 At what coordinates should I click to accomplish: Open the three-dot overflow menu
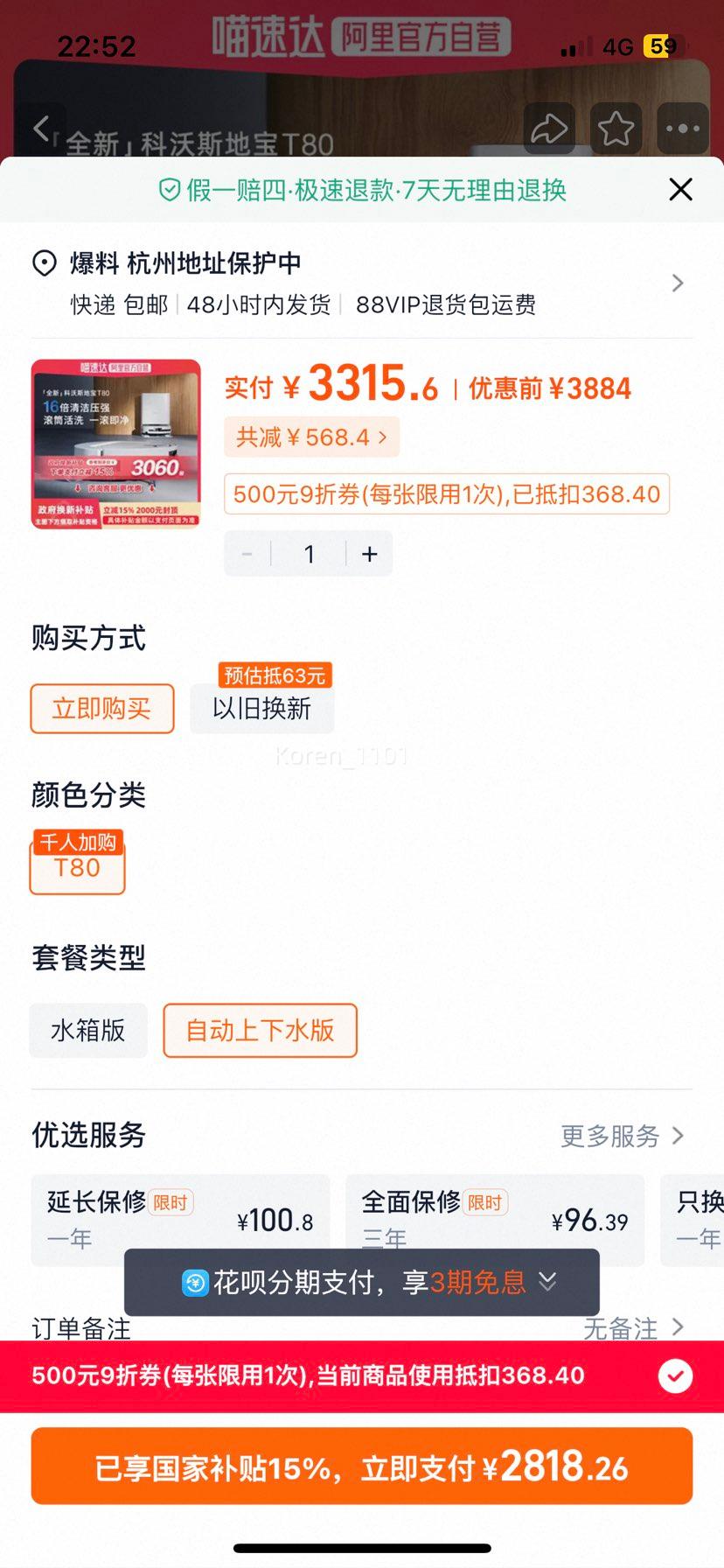click(683, 129)
